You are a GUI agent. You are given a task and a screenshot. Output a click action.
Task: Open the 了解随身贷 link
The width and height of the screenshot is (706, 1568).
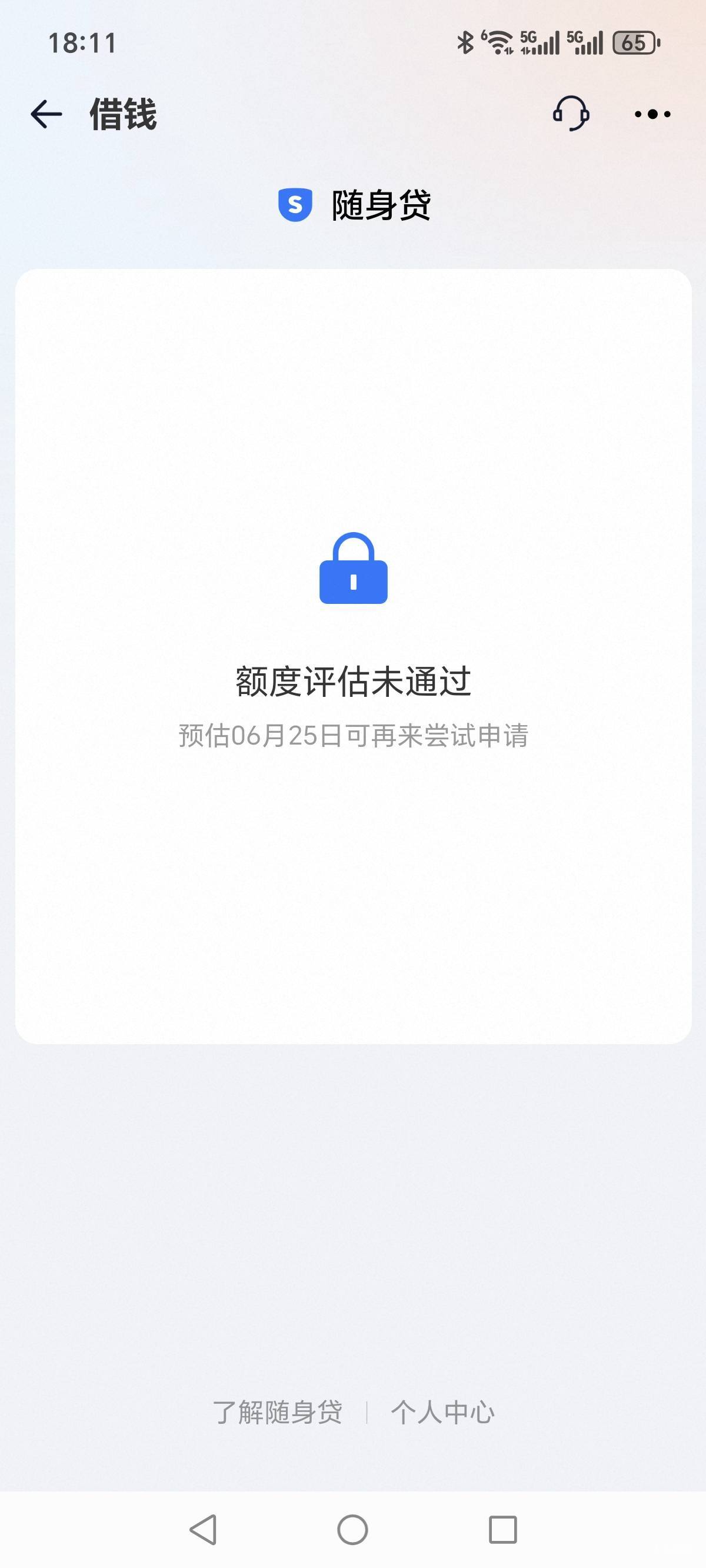pos(278,1412)
